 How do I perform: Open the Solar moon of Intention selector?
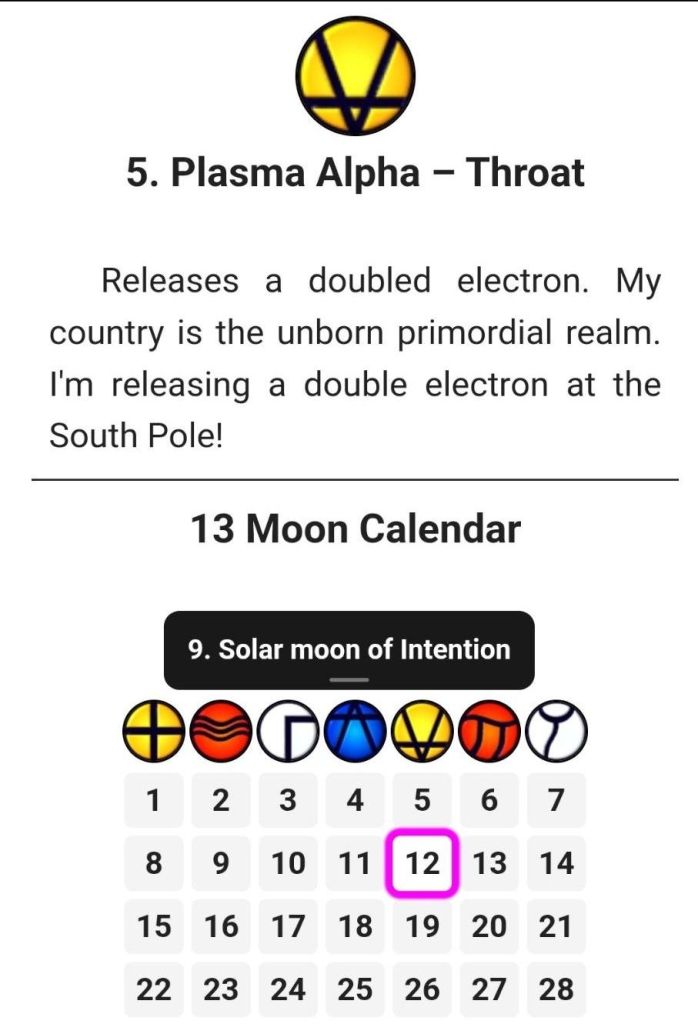tap(349, 650)
